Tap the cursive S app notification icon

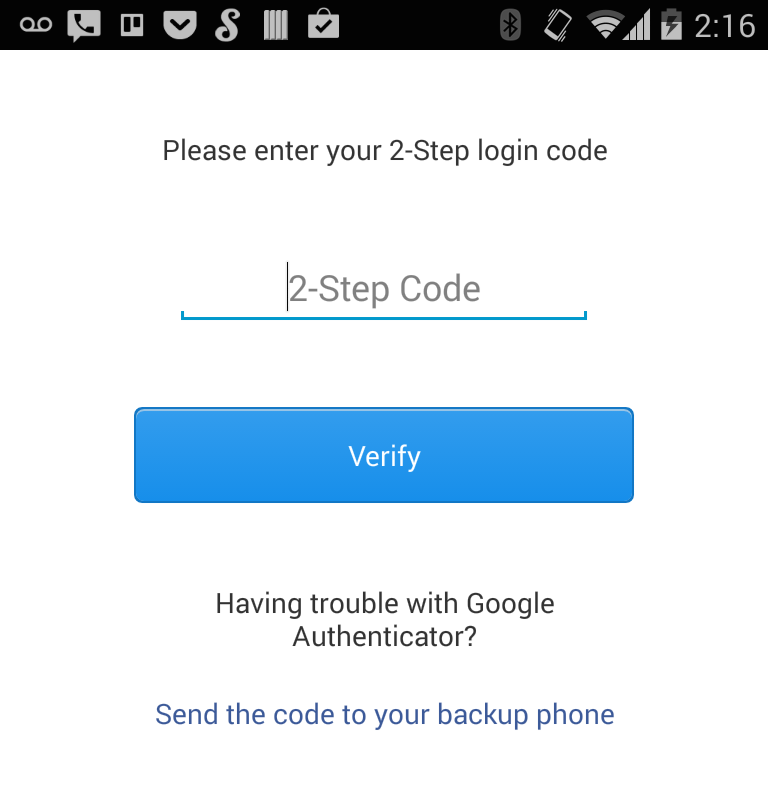227,24
